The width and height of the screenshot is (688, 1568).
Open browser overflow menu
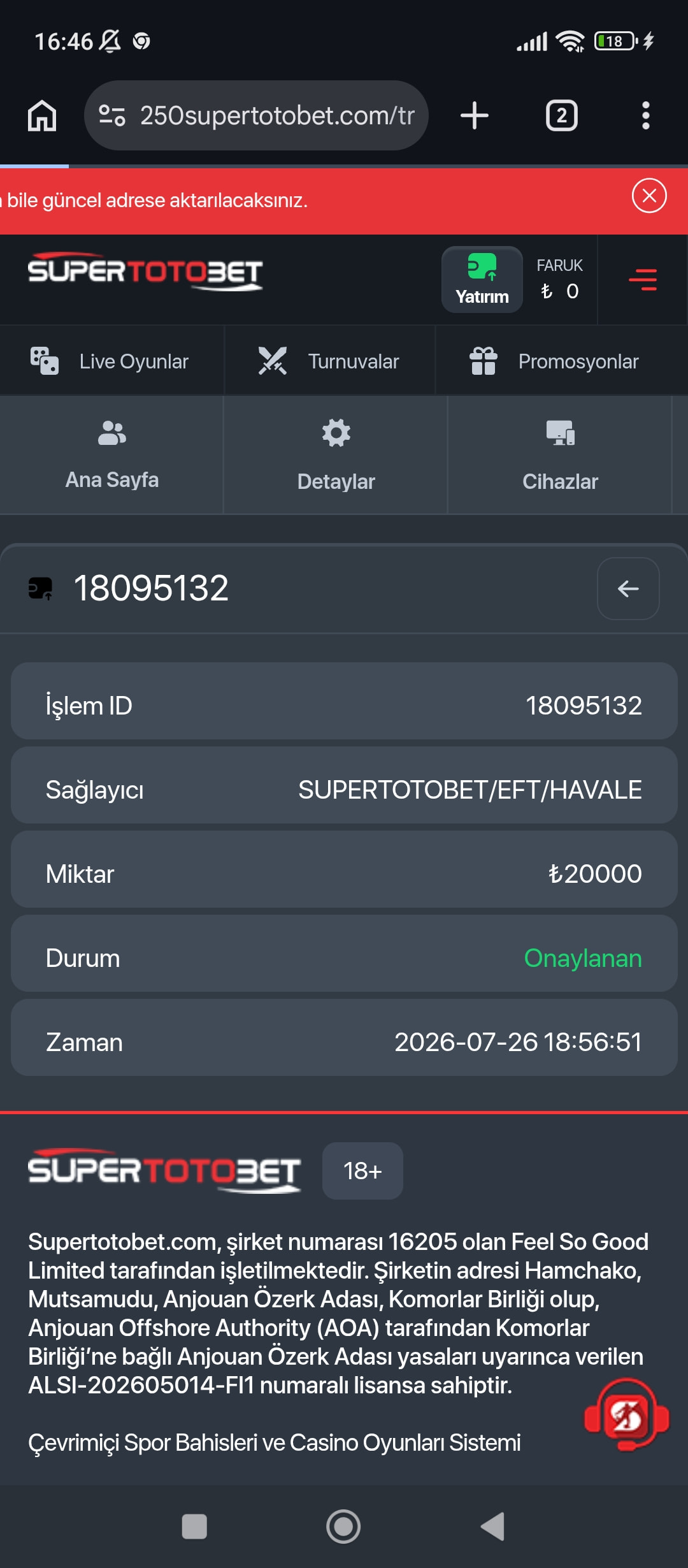645,115
